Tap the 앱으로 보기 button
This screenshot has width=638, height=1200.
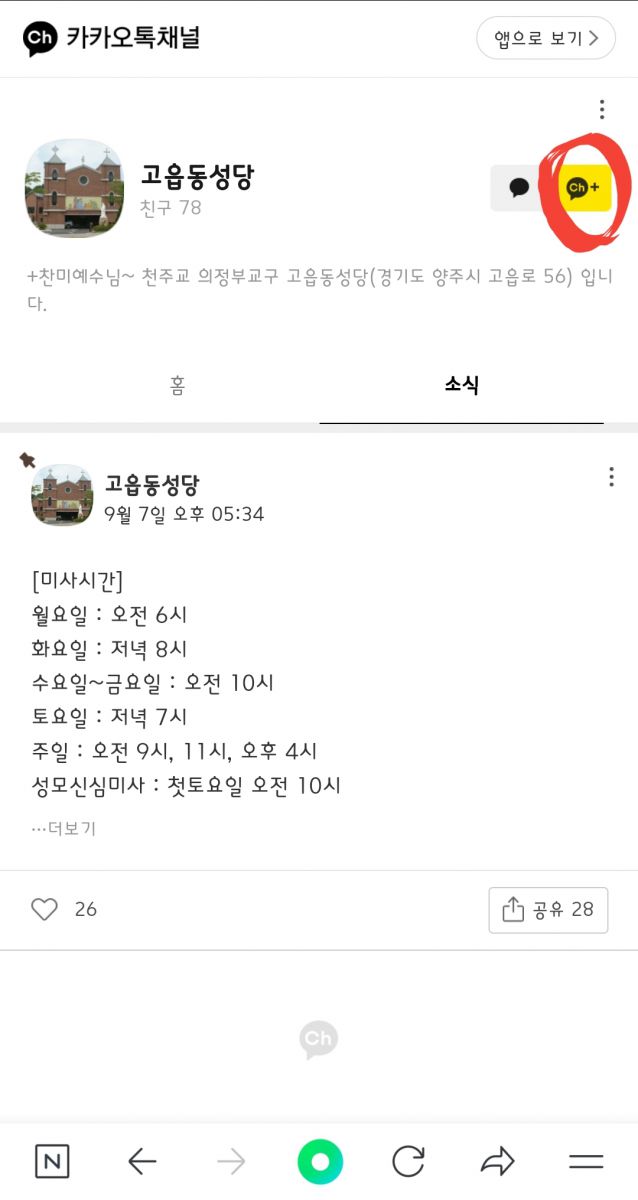(x=546, y=39)
